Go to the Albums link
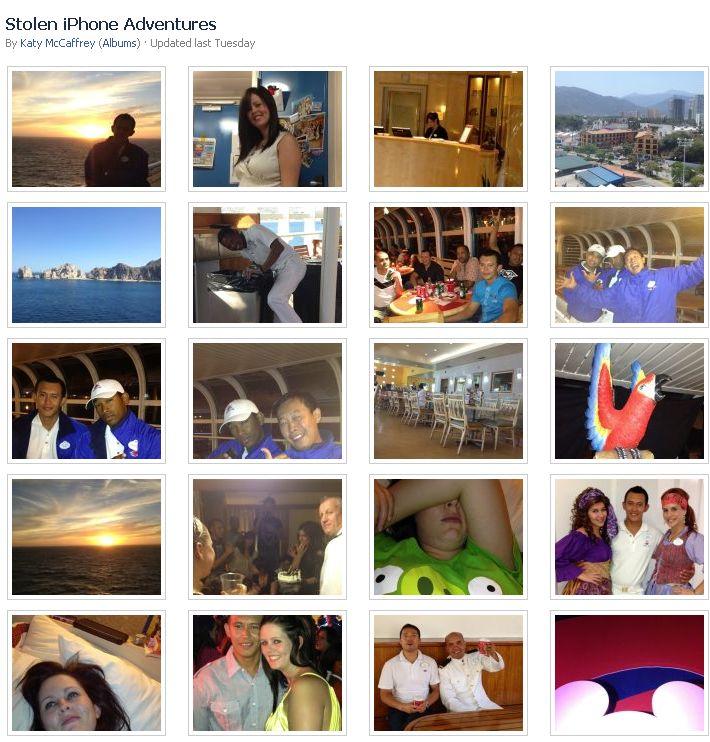Screen dimensions: 710x742 (119, 43)
